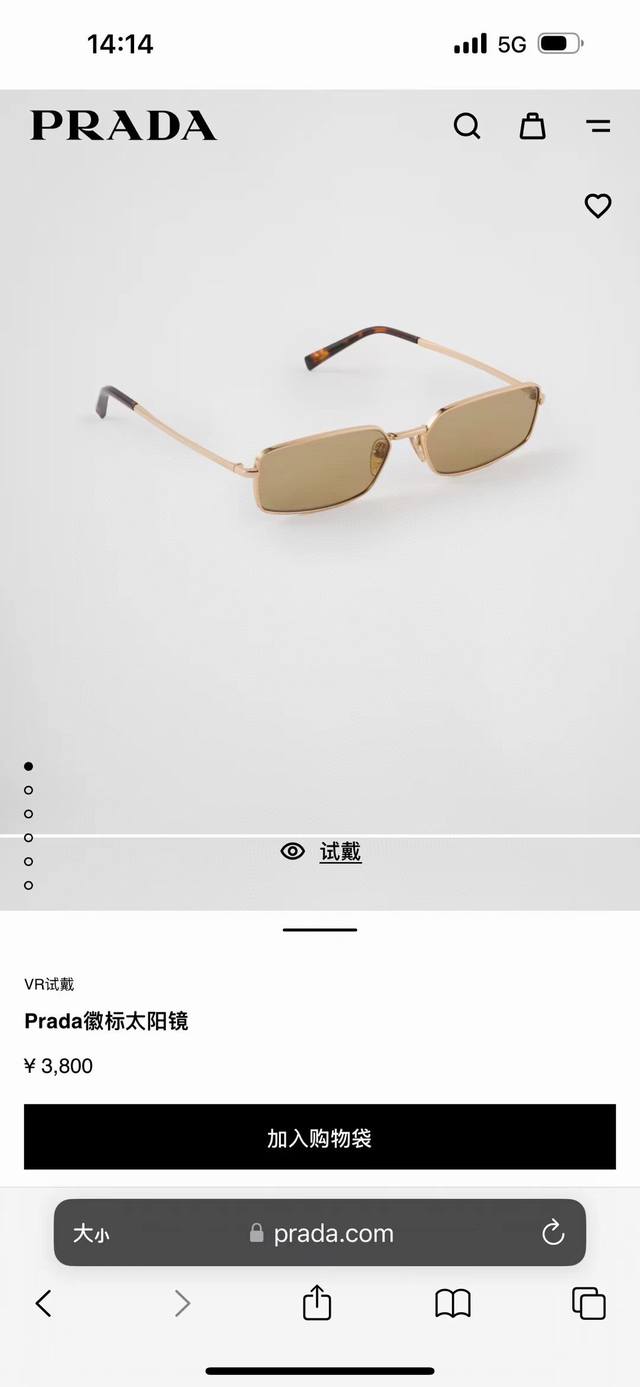
Task: Open Safari bookmarks
Action: point(453,1303)
